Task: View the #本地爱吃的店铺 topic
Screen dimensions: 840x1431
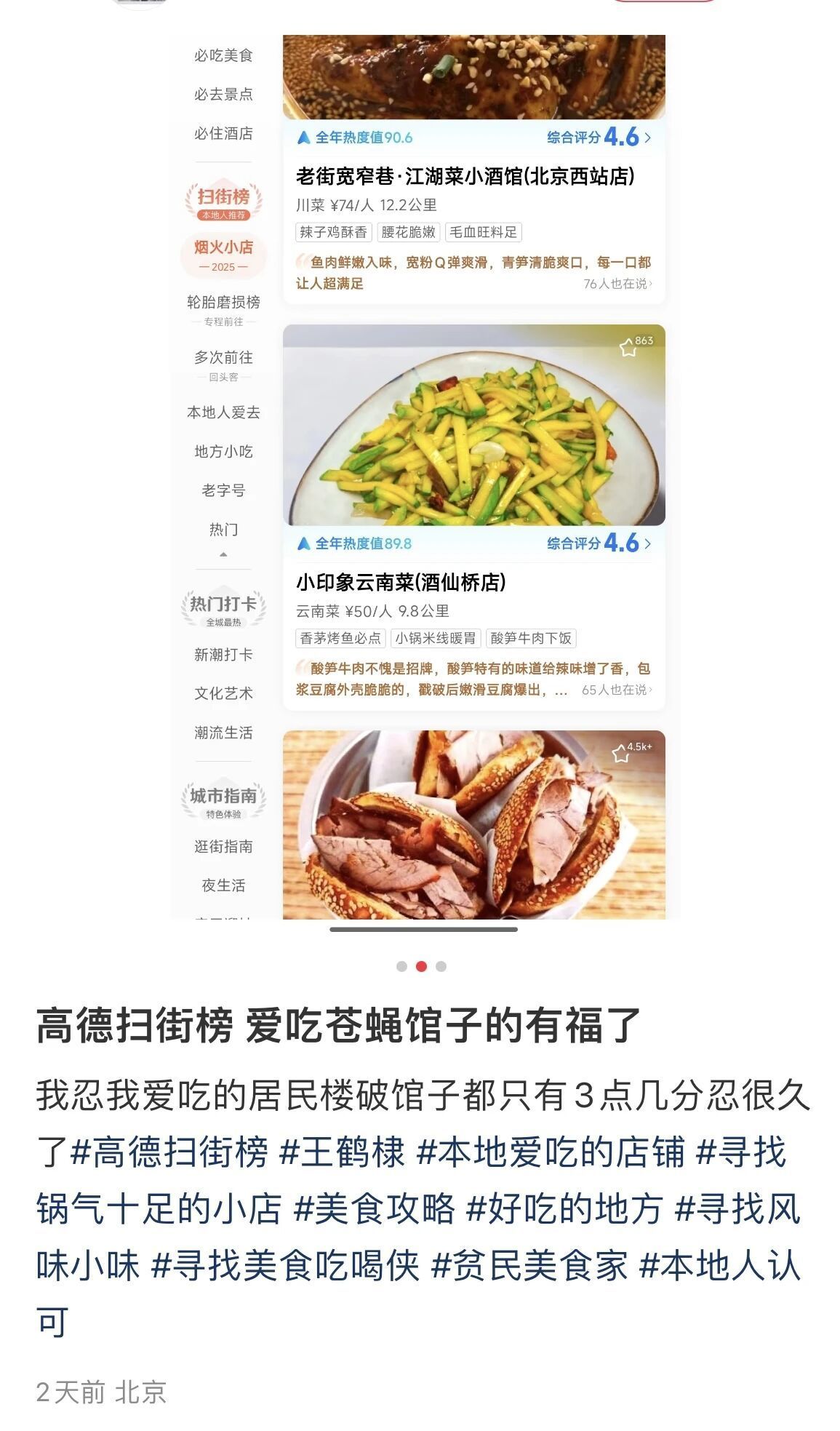Action: tap(551, 1152)
